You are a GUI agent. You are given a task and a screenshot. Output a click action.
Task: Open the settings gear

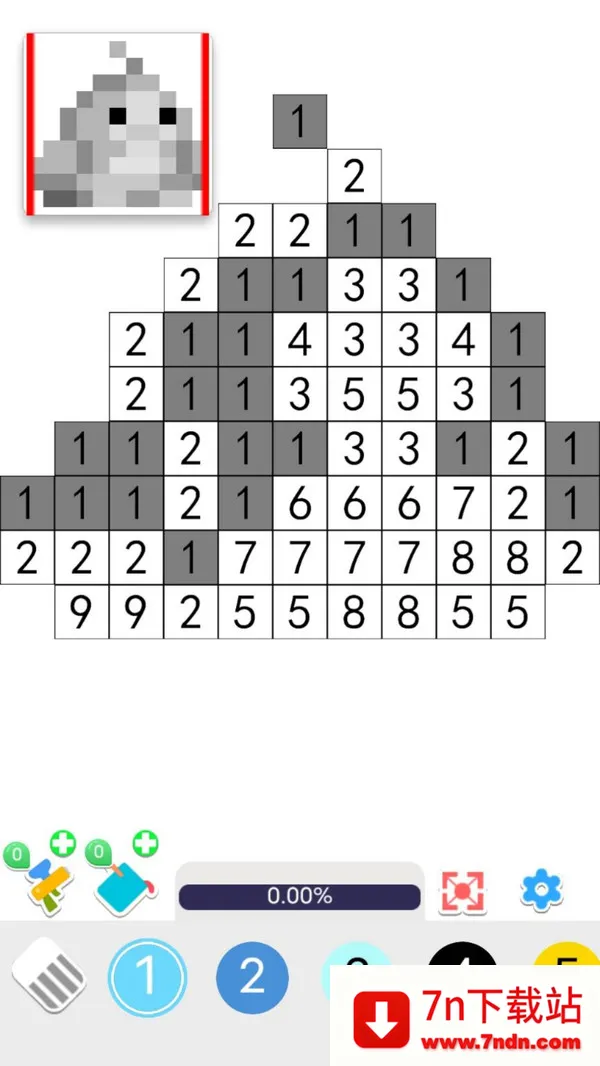click(541, 888)
